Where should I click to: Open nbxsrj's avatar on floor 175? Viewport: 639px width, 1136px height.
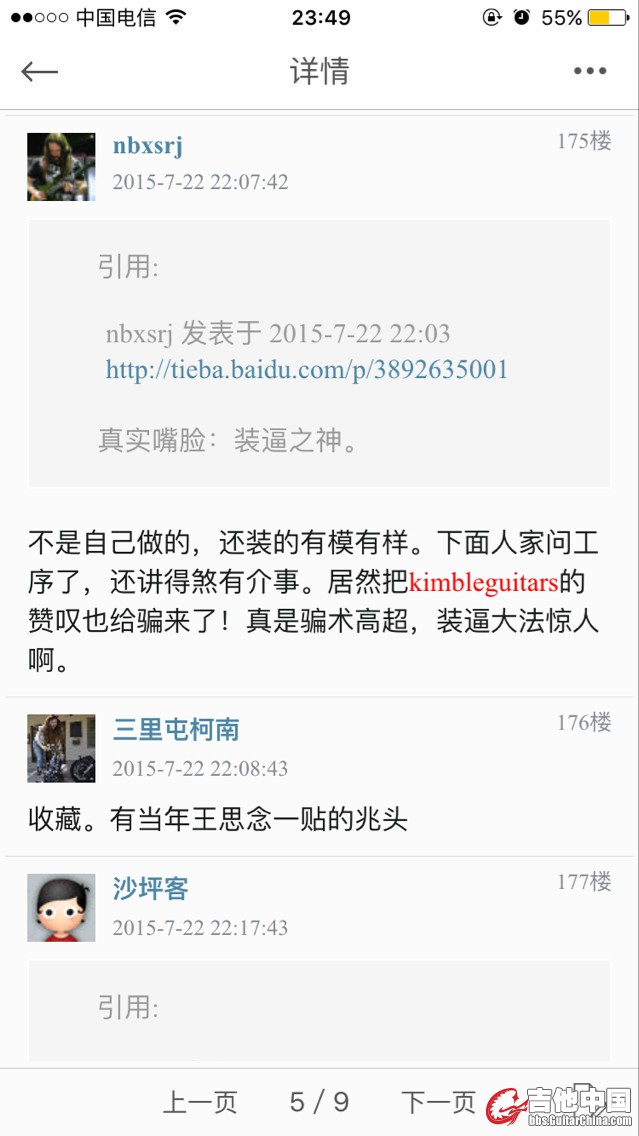(x=61, y=167)
